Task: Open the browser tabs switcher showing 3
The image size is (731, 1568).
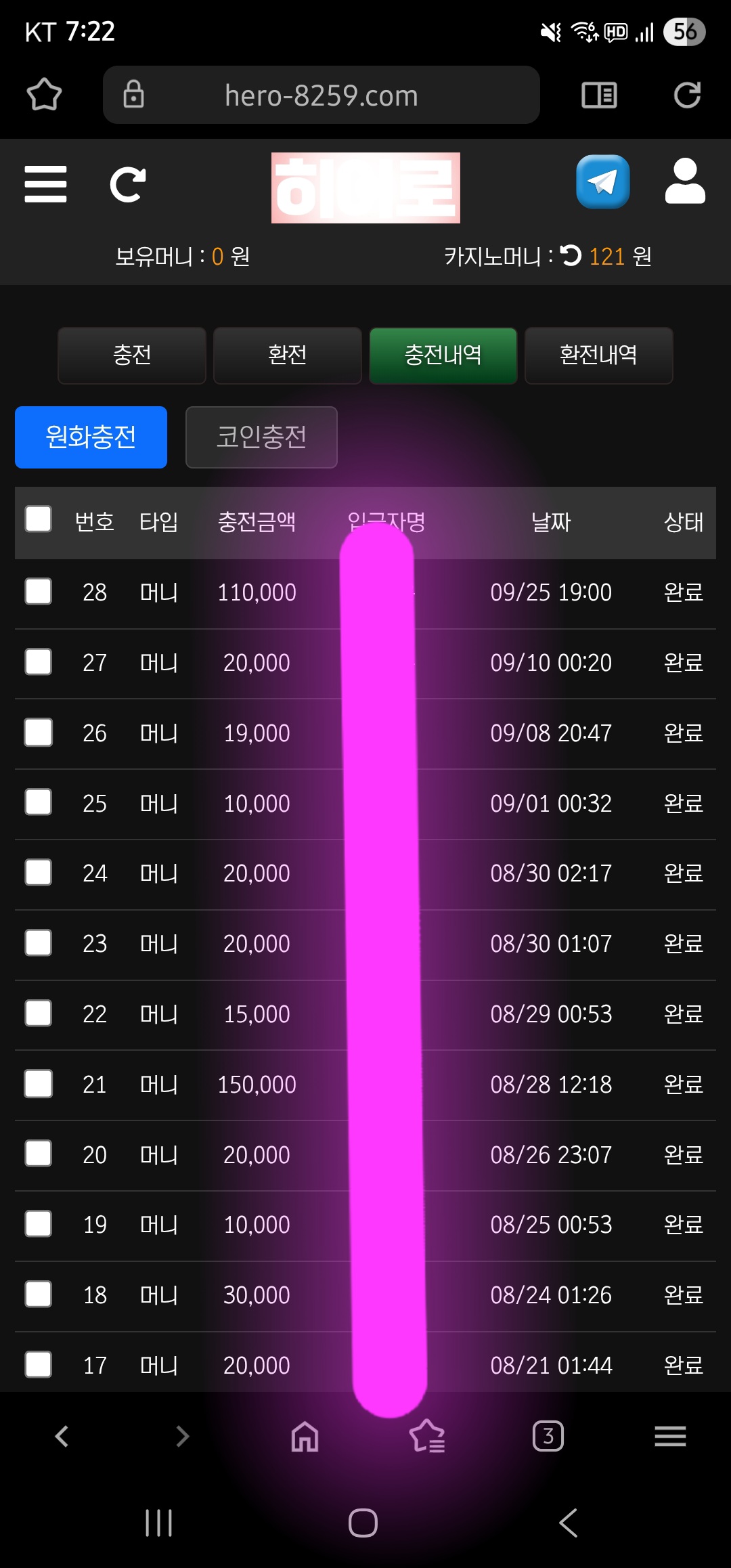Action: (x=548, y=1436)
